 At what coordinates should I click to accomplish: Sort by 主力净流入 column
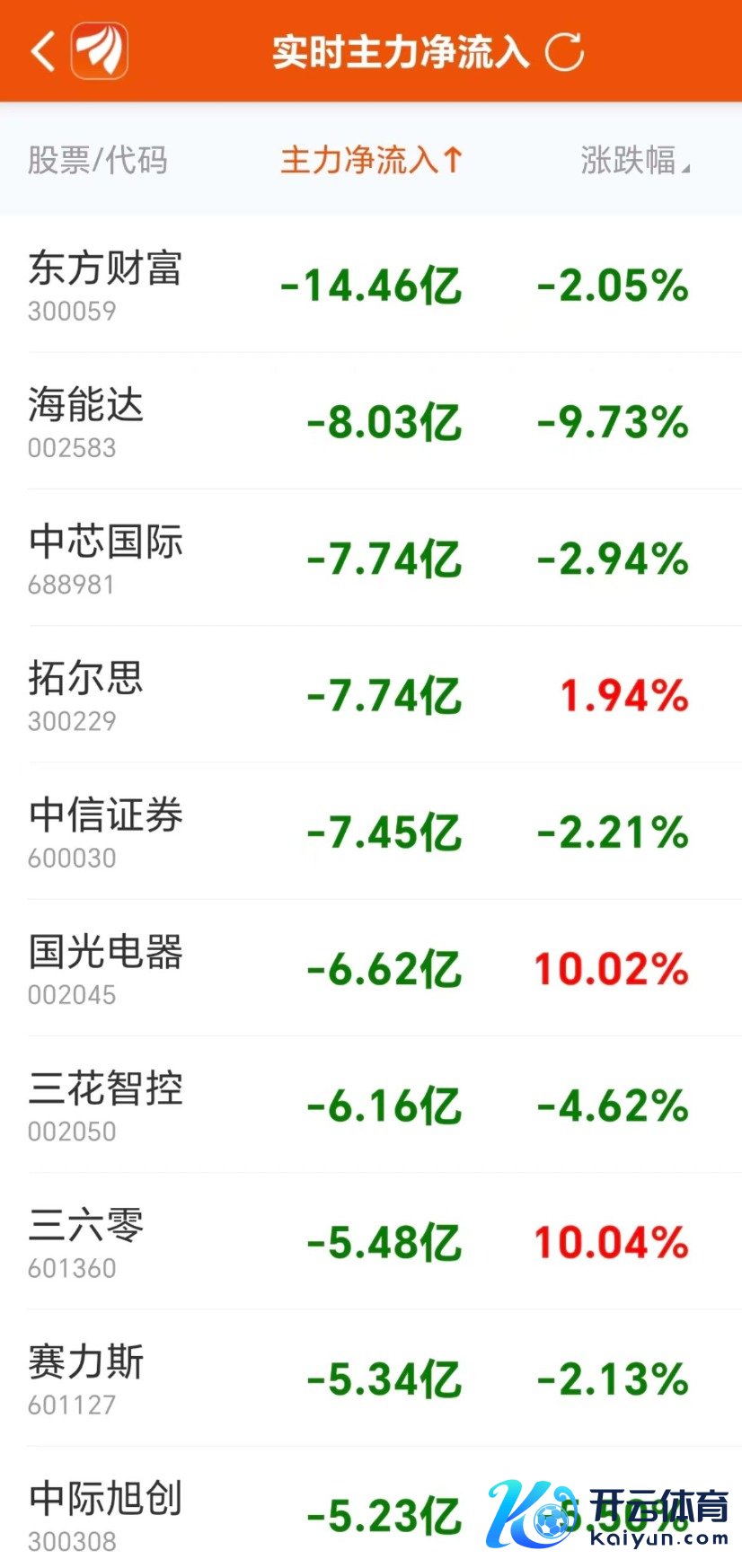(371, 161)
